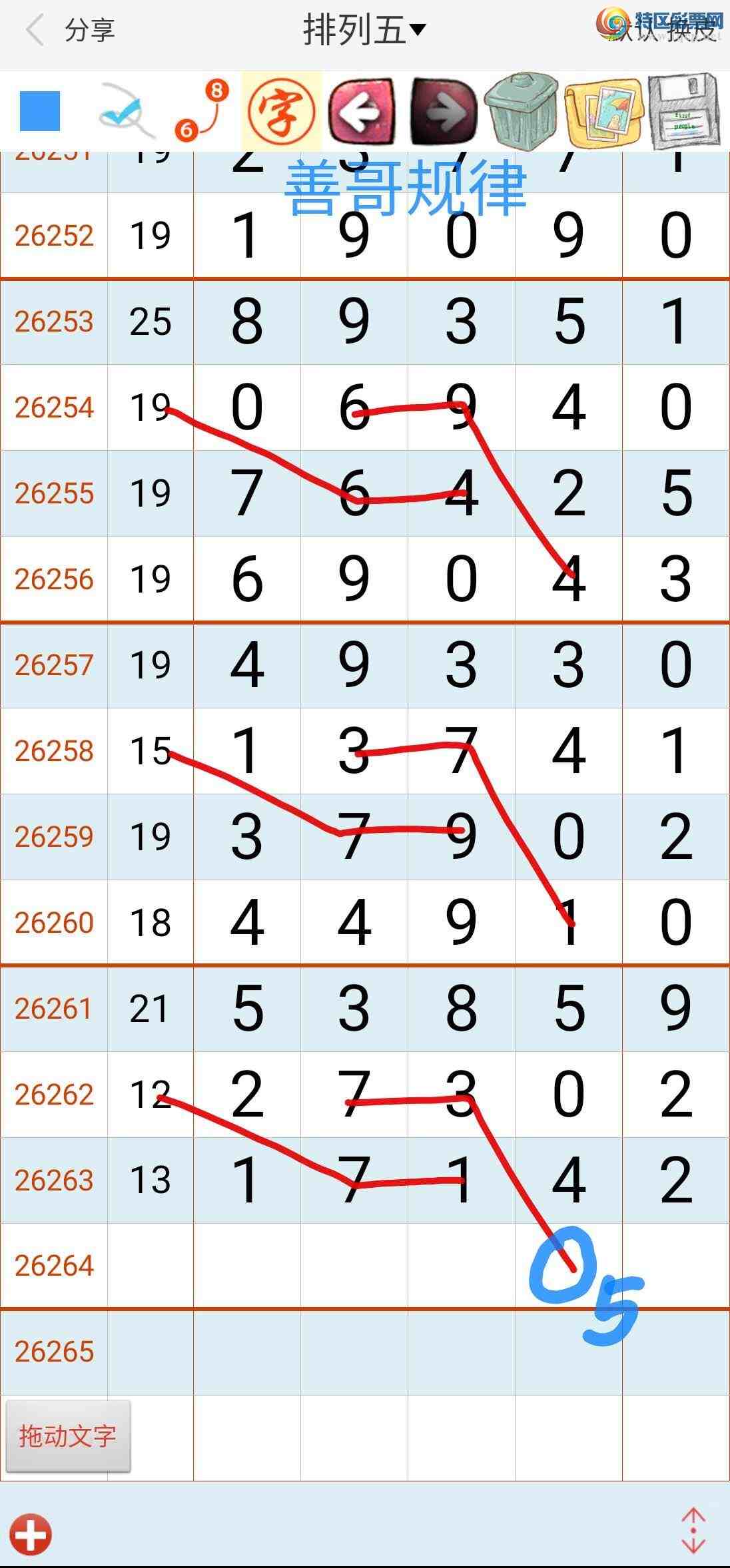
Task: Tap the 拖动文字 button
Action: click(68, 1436)
